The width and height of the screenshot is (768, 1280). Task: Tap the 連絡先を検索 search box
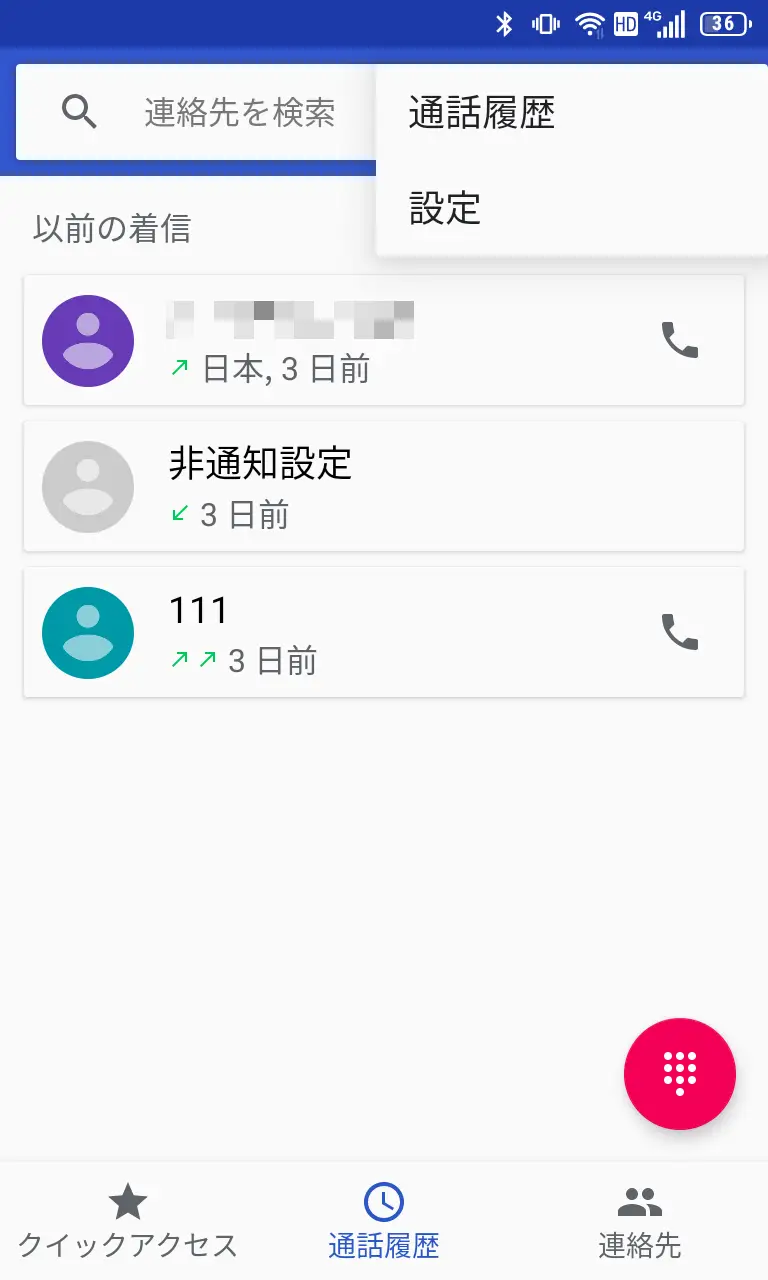pos(240,113)
